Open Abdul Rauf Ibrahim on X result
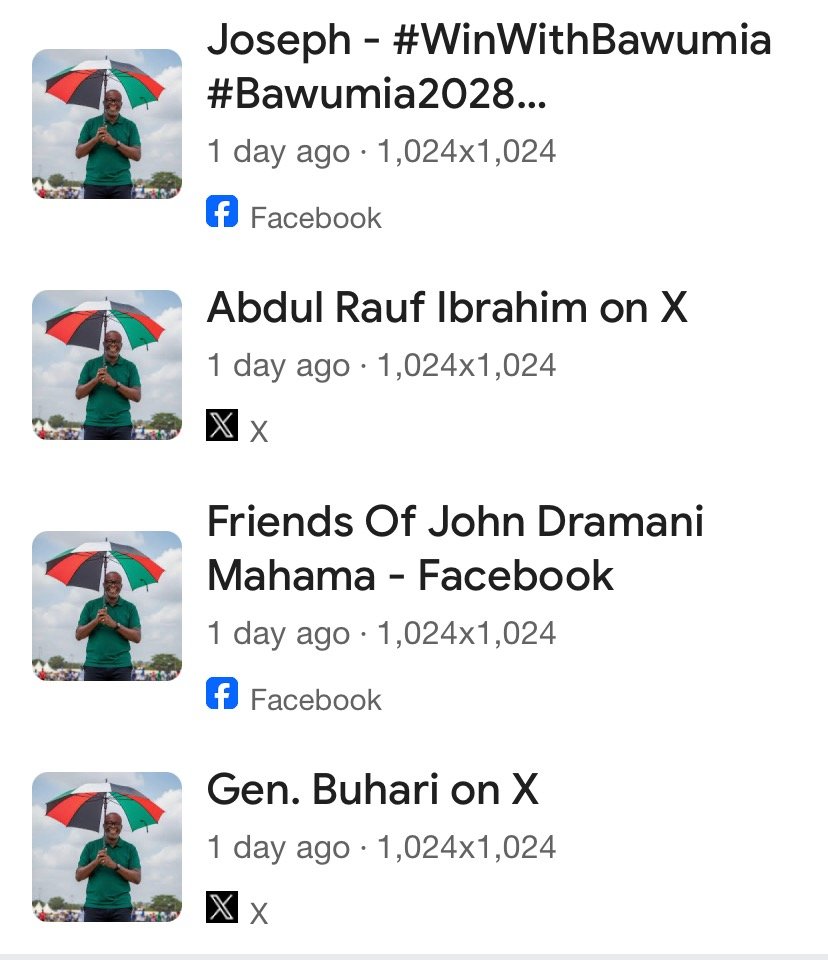 447,309
